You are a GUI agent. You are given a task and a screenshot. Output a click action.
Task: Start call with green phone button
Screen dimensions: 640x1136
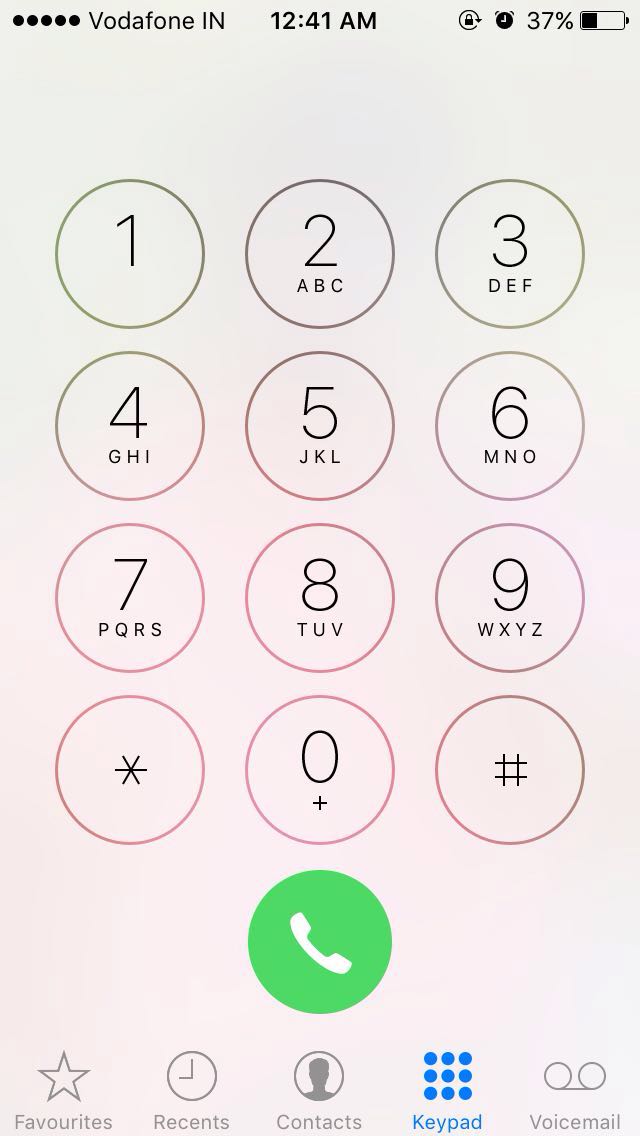point(320,942)
